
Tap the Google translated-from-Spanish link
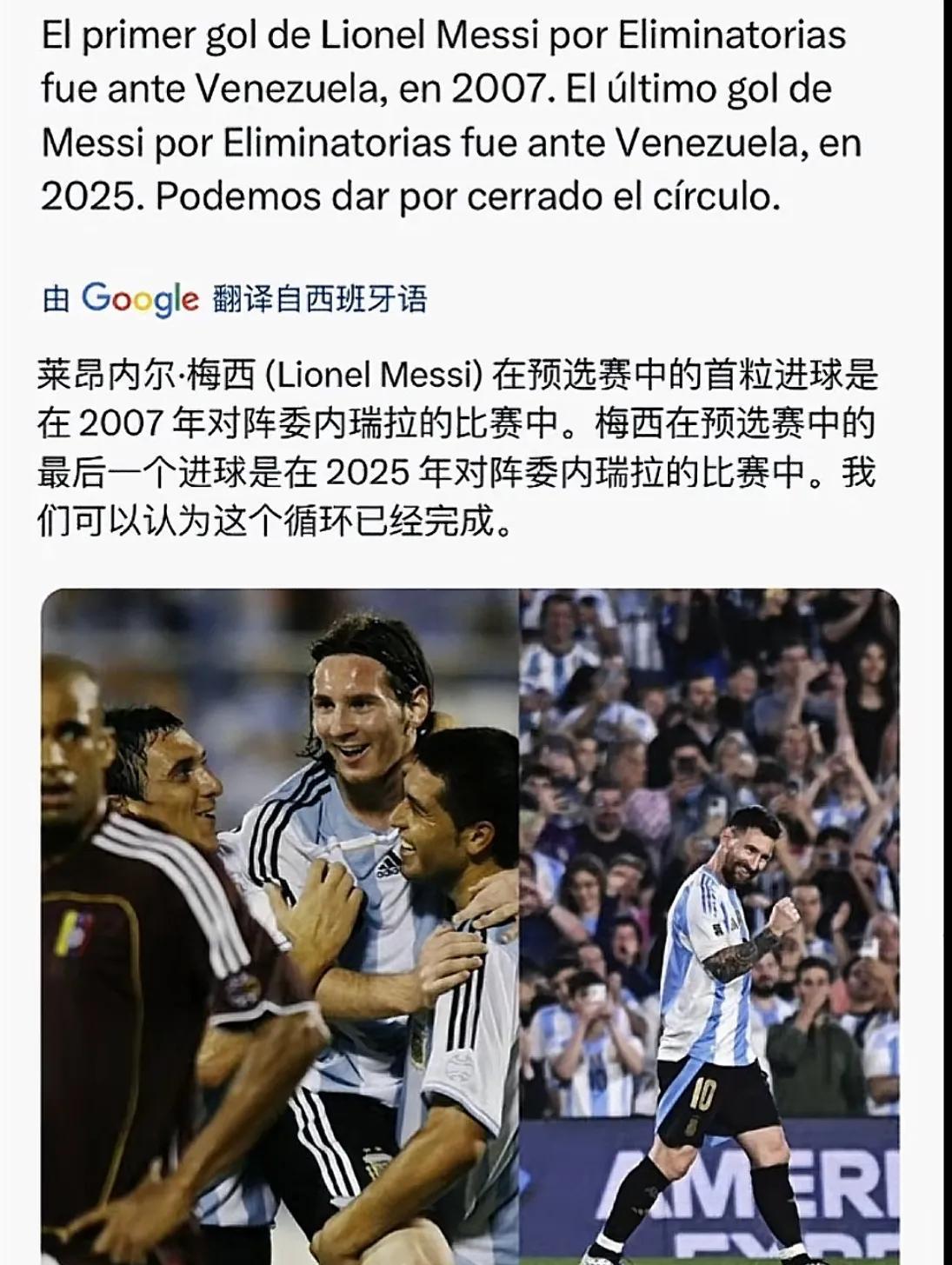click(235, 299)
